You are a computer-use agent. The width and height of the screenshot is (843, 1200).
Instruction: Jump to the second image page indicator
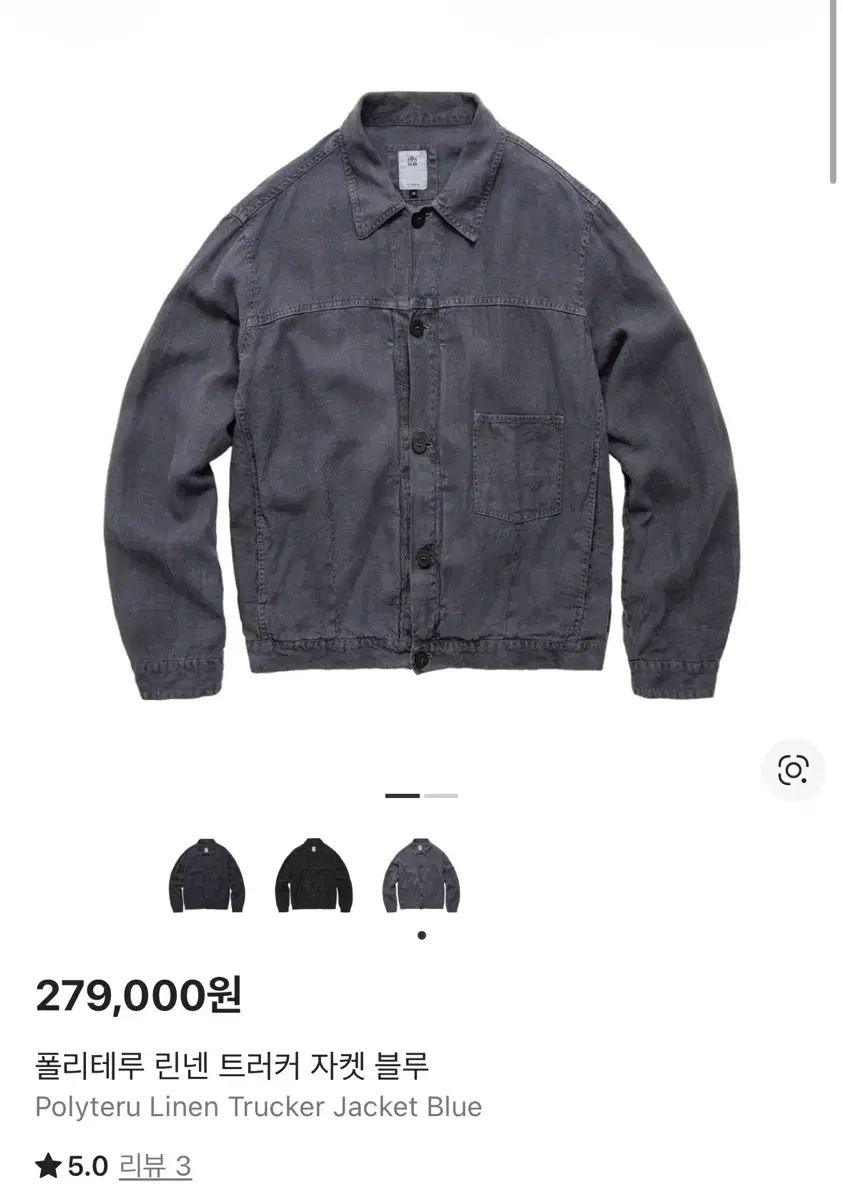(x=440, y=795)
